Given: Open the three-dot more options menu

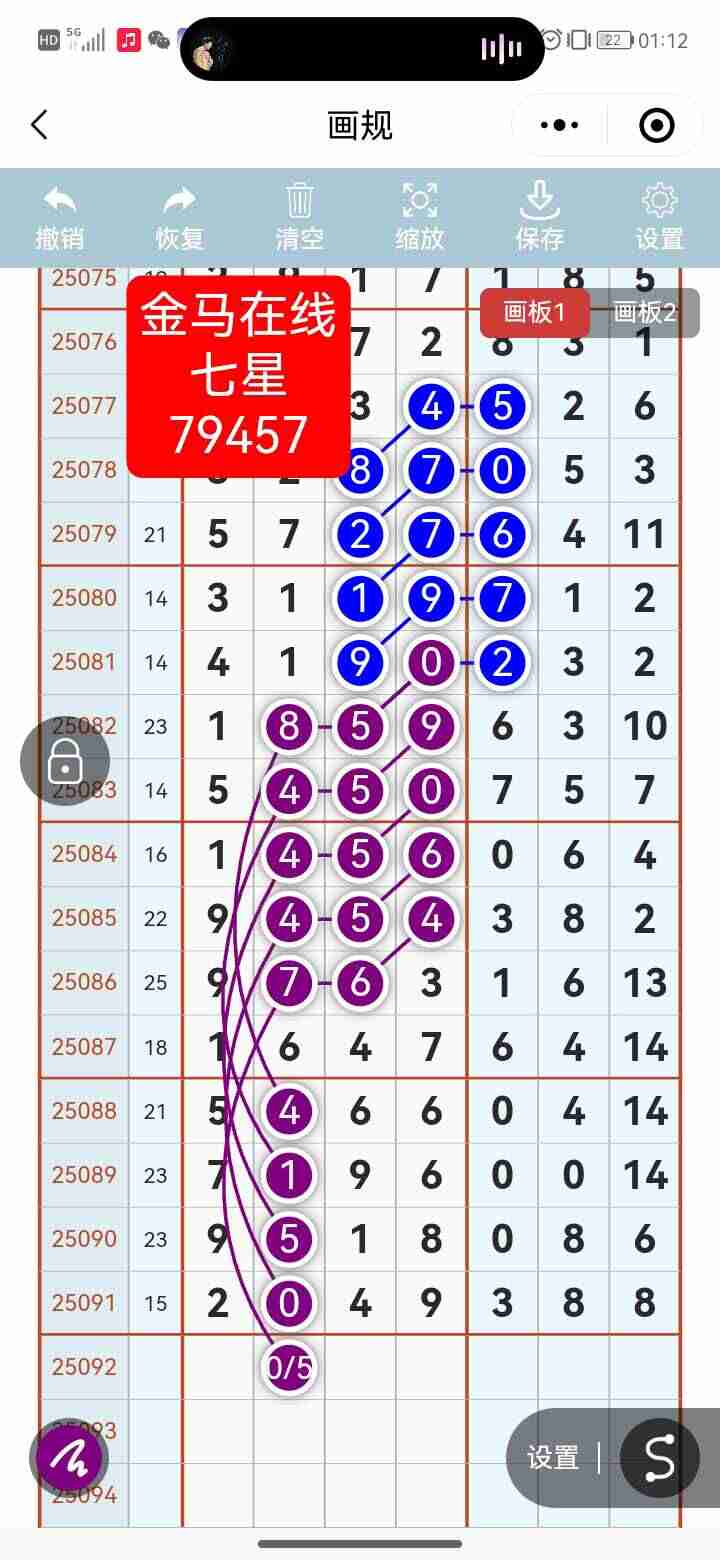Looking at the screenshot, I should 558,124.
